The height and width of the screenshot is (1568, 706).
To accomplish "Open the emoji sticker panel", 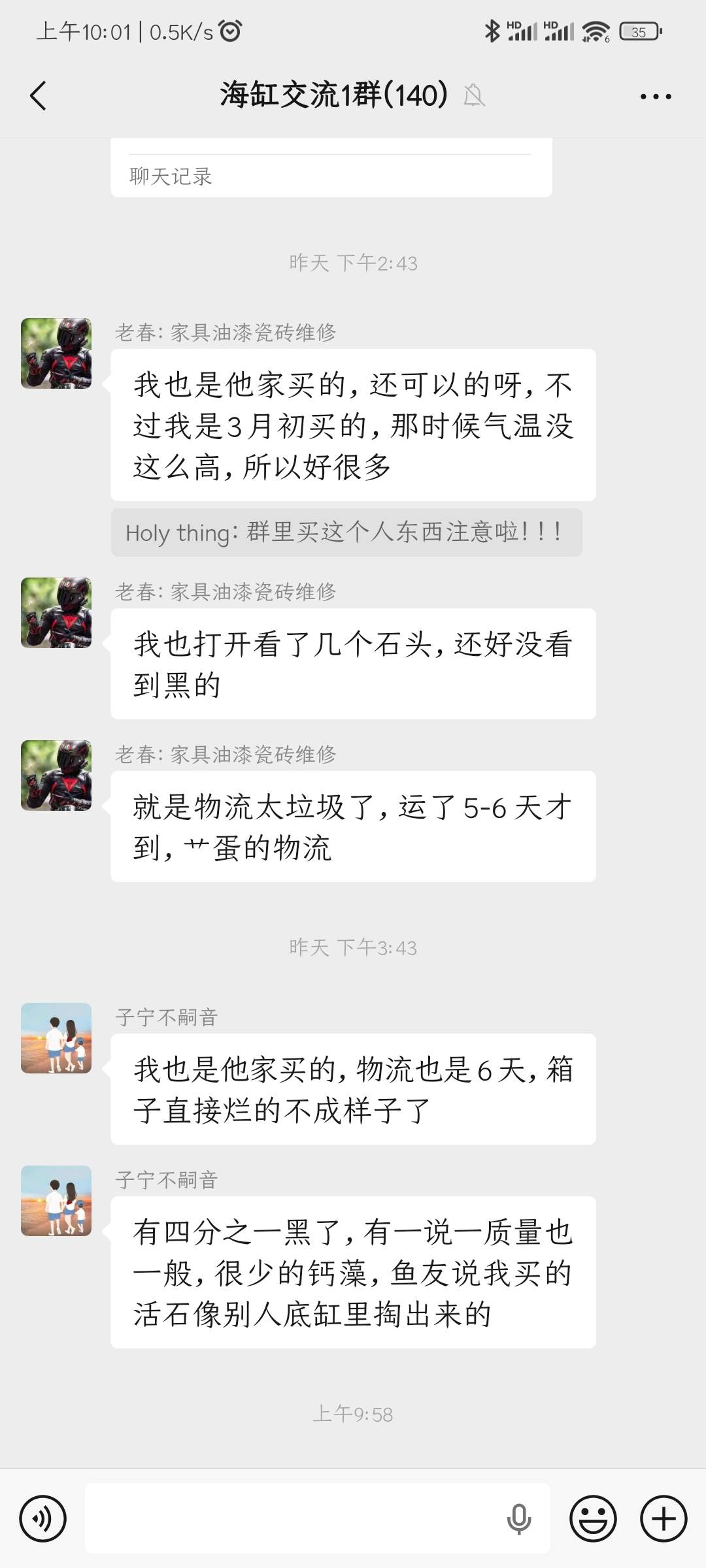I will (593, 1518).
